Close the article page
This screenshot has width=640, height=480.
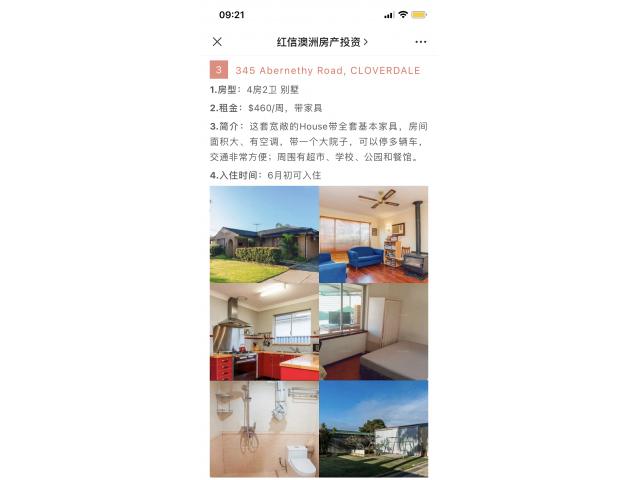pyautogui.click(x=217, y=42)
